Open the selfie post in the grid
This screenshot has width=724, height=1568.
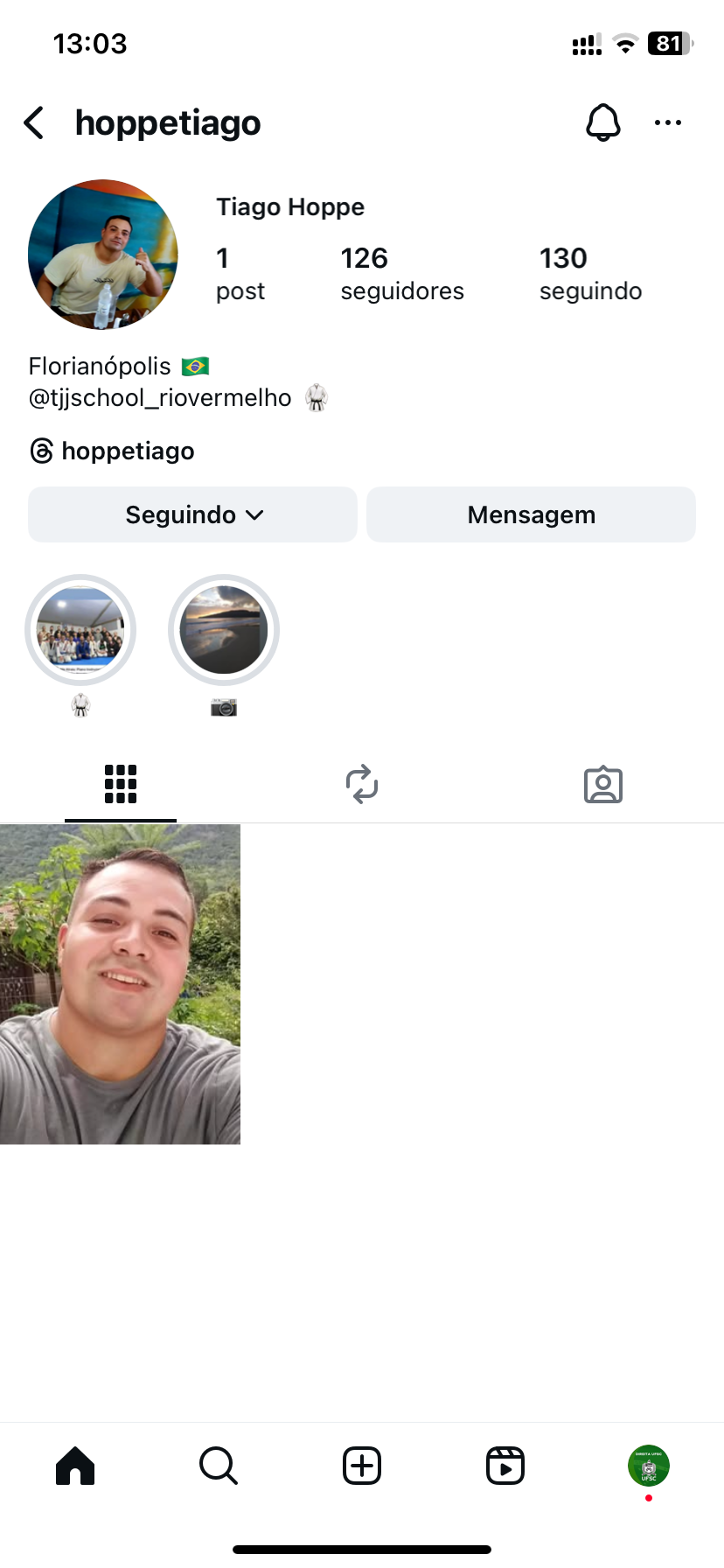tap(120, 983)
